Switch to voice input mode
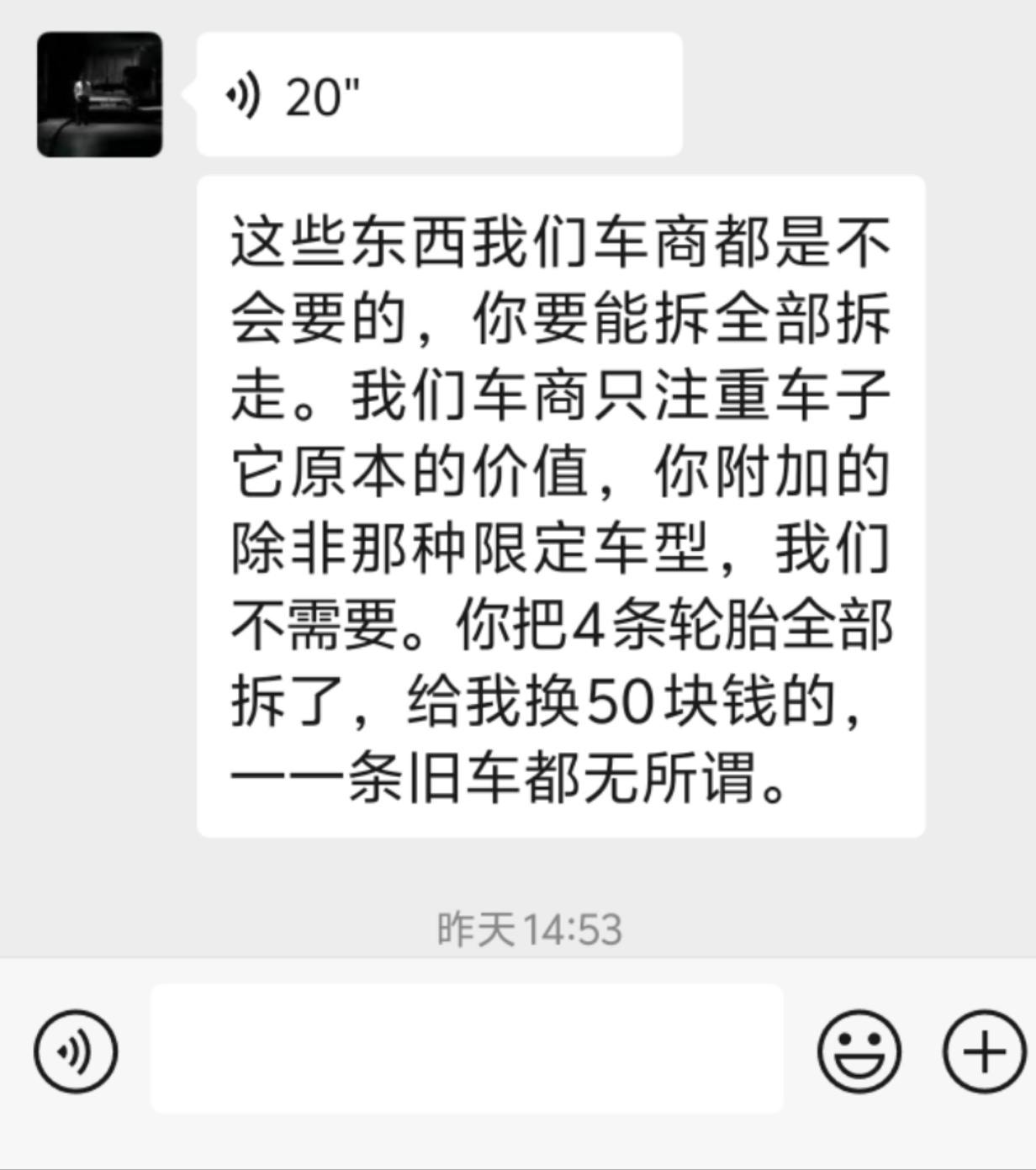Viewport: 1036px width, 1170px height. [x=76, y=1051]
